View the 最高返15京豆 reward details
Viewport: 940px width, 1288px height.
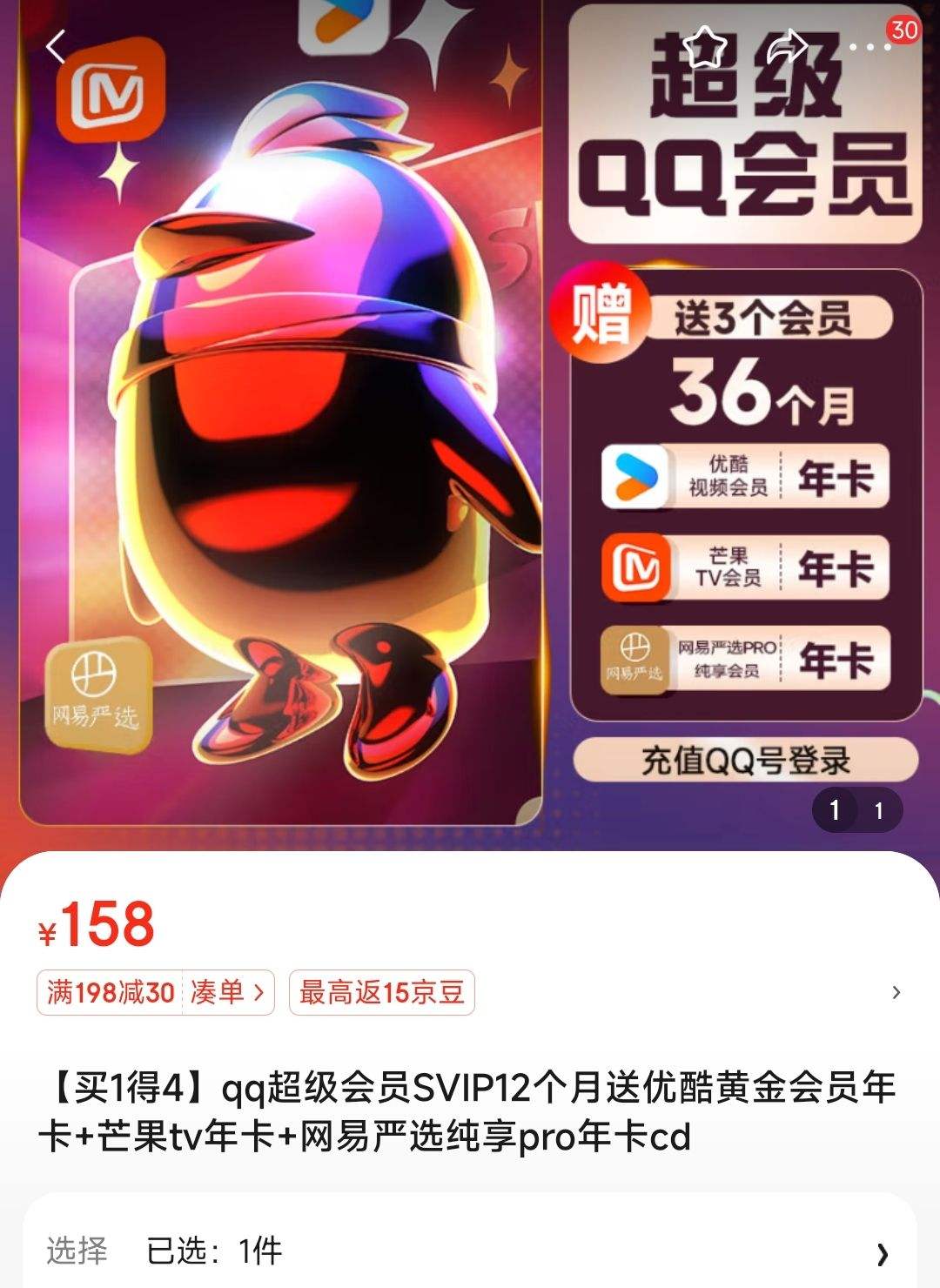pos(381,992)
